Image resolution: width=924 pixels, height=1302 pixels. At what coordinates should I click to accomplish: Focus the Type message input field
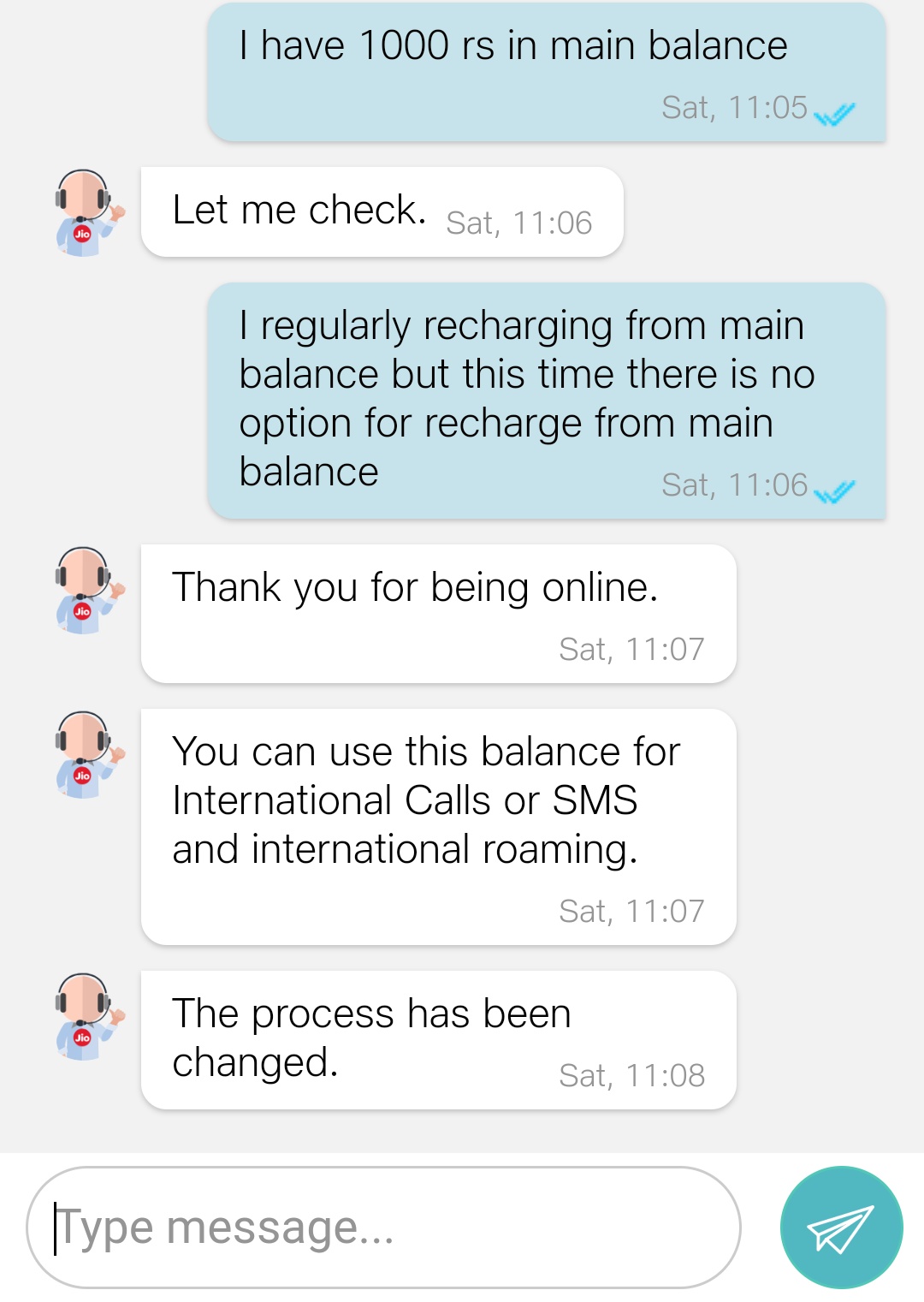[383, 1228]
